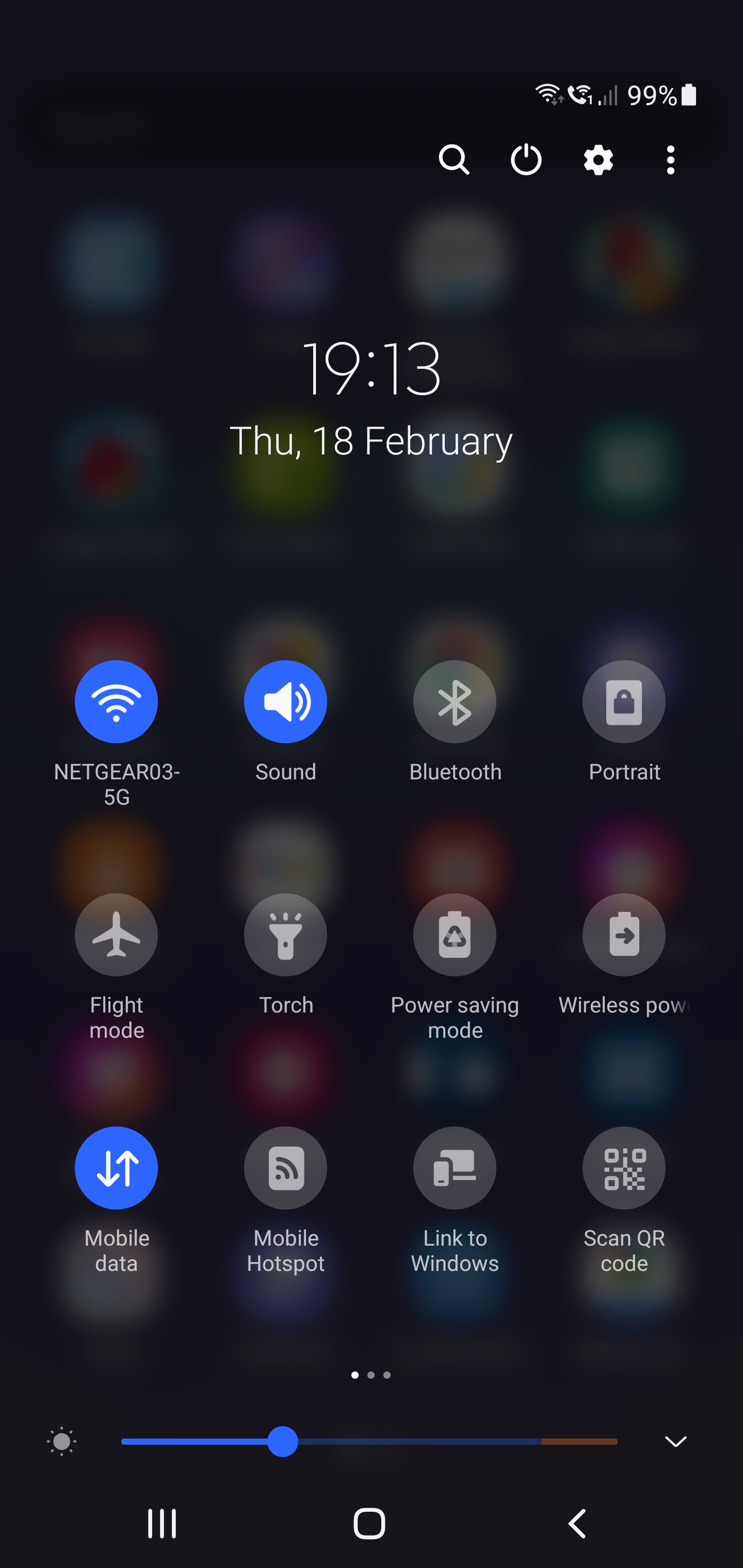Toggle the Sound mode

[286, 702]
